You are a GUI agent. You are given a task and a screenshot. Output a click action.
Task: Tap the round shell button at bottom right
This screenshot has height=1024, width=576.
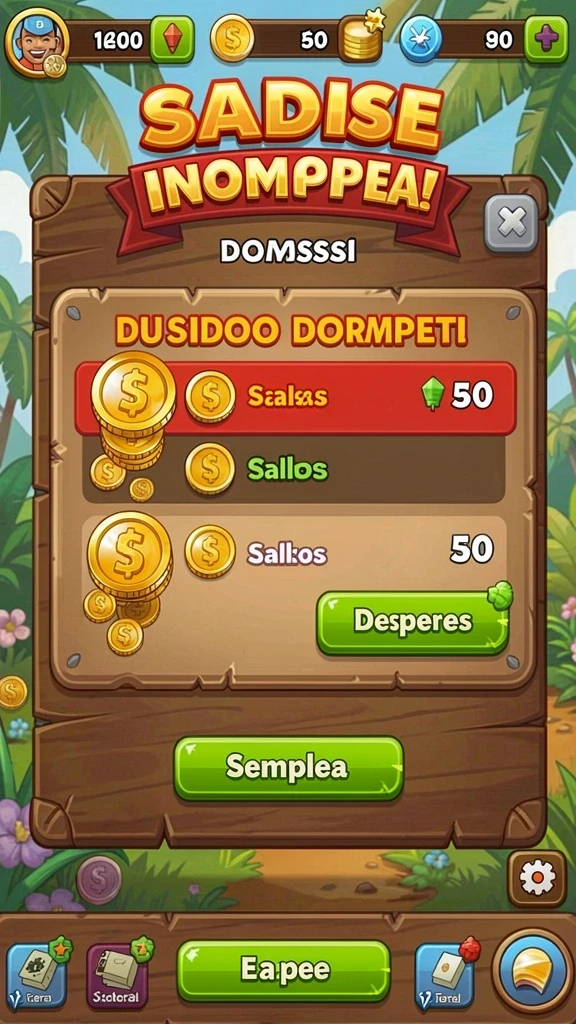click(532, 971)
